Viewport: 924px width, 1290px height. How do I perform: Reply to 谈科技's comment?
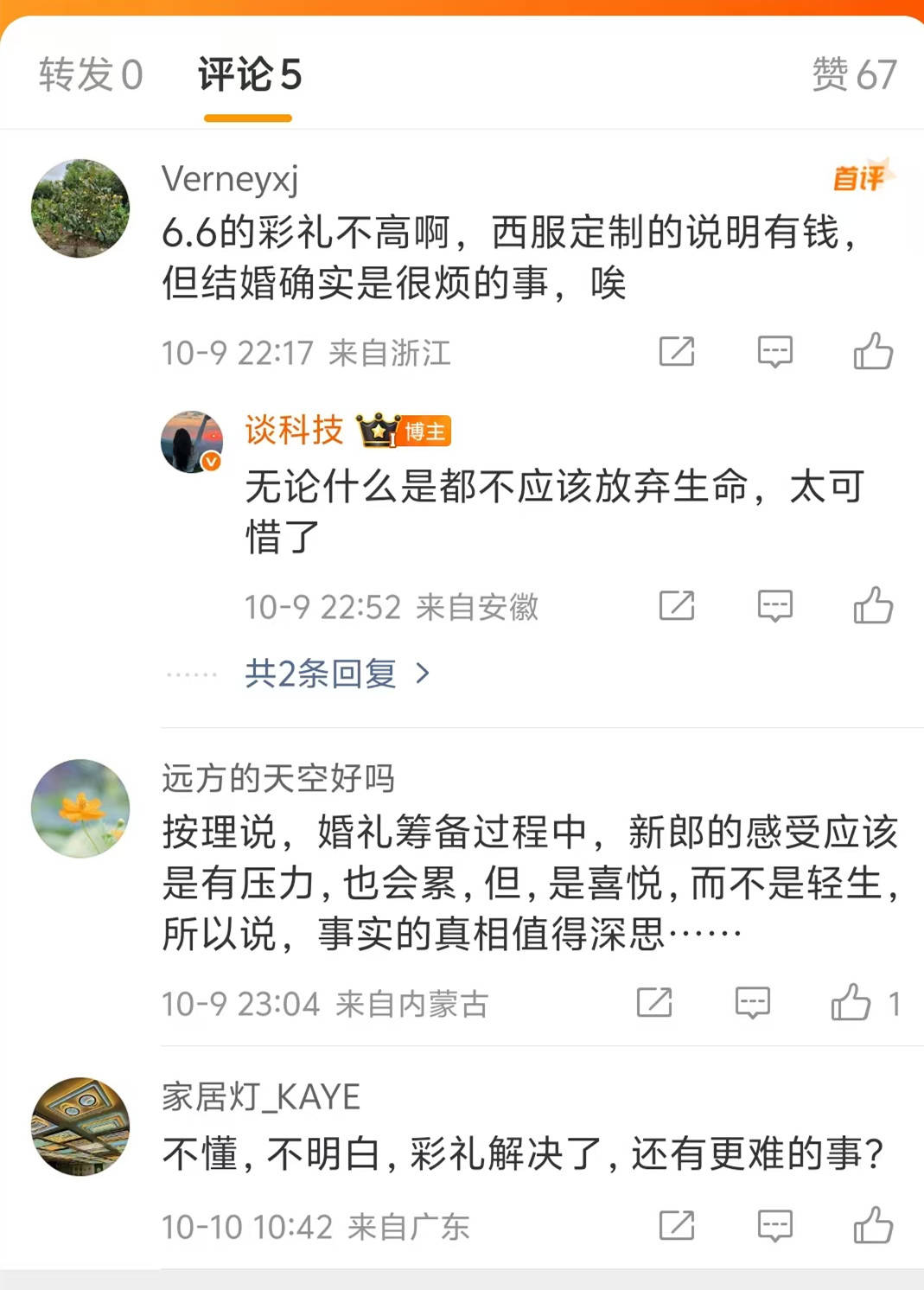pyautogui.click(x=774, y=606)
